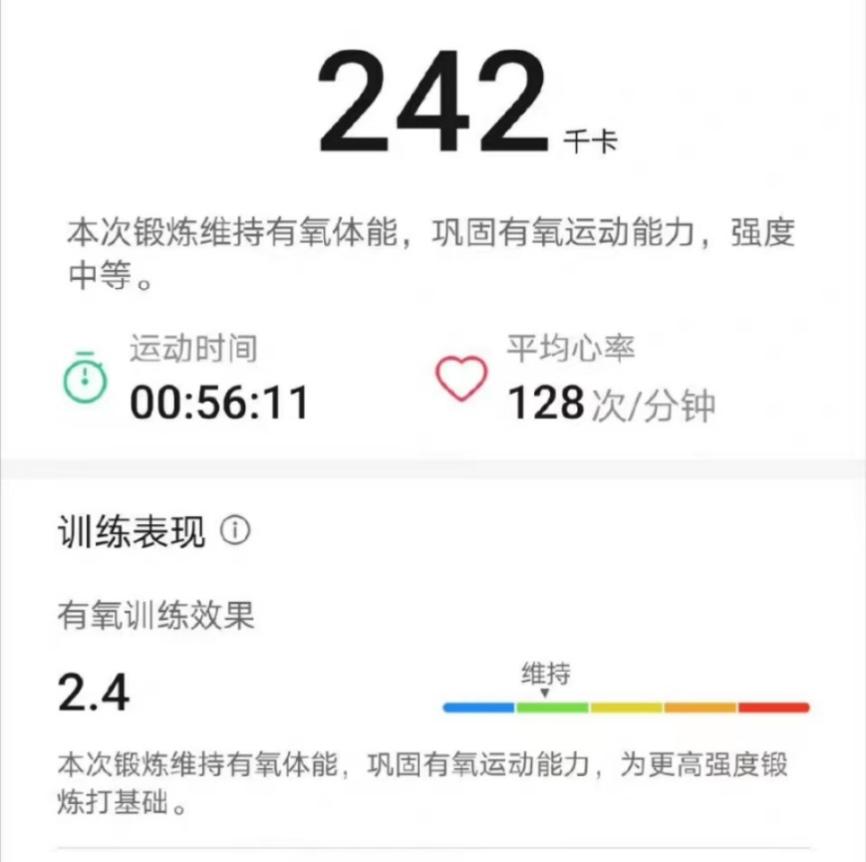Open the info icon beside 训练表现
This screenshot has height=862, width=866.
click(235, 531)
